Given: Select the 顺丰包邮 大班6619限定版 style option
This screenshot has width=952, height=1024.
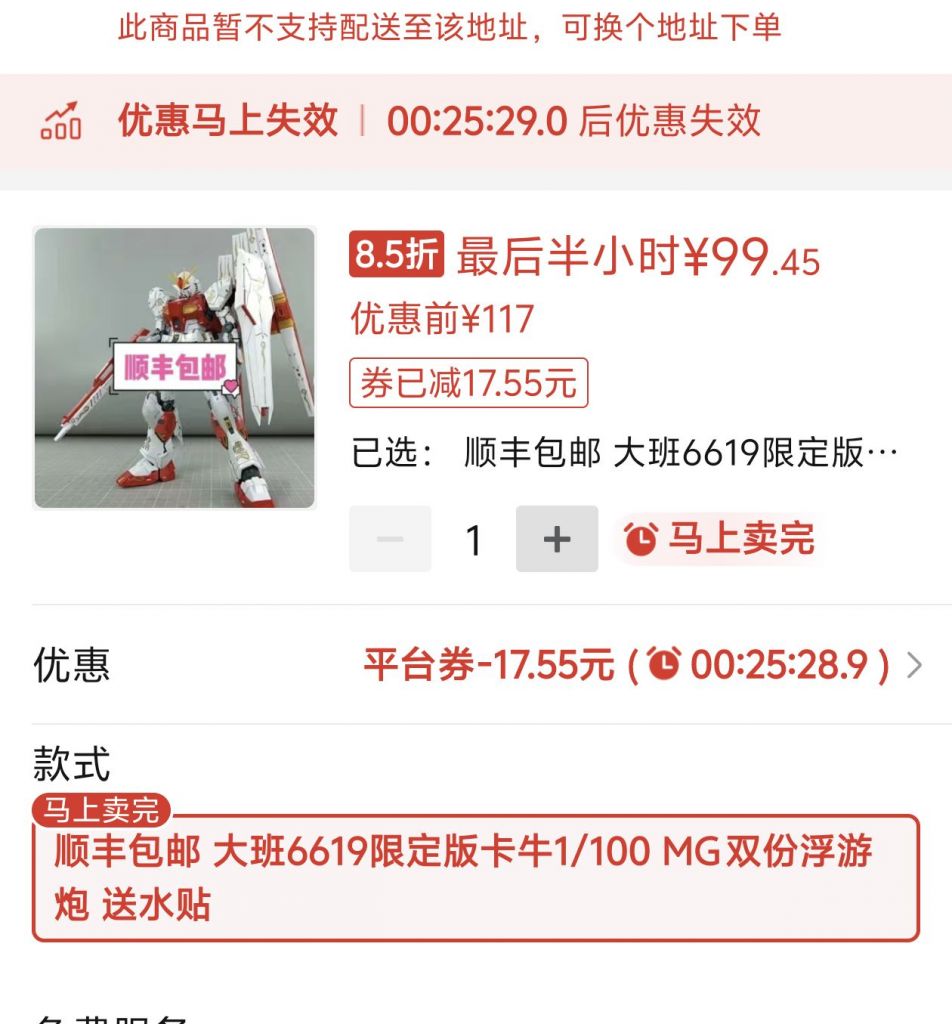Looking at the screenshot, I should click(475, 878).
